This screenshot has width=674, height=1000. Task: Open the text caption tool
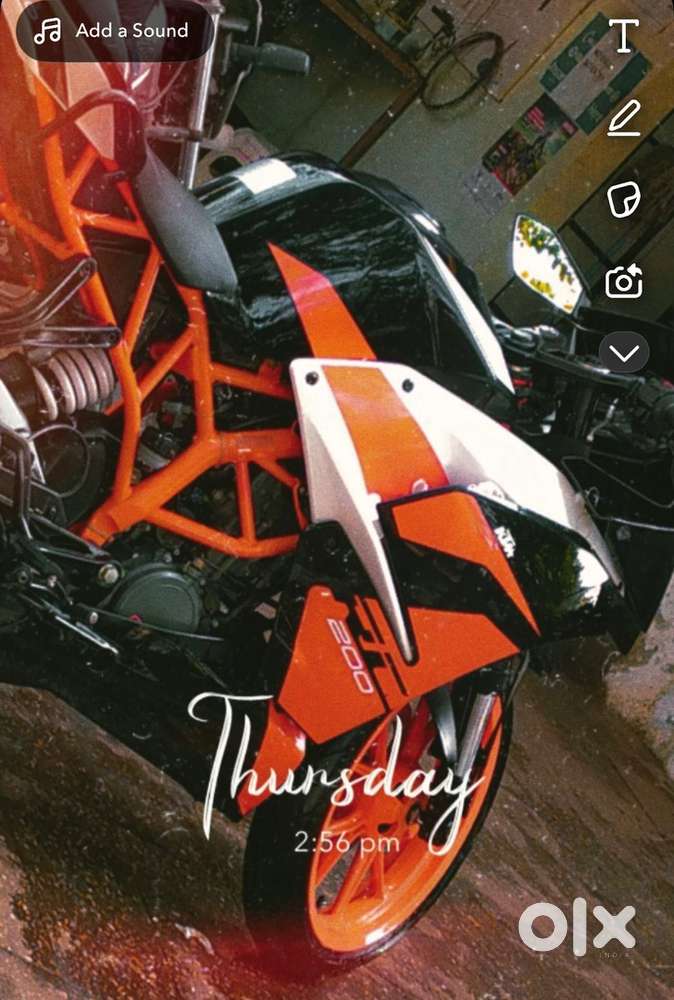(624, 35)
